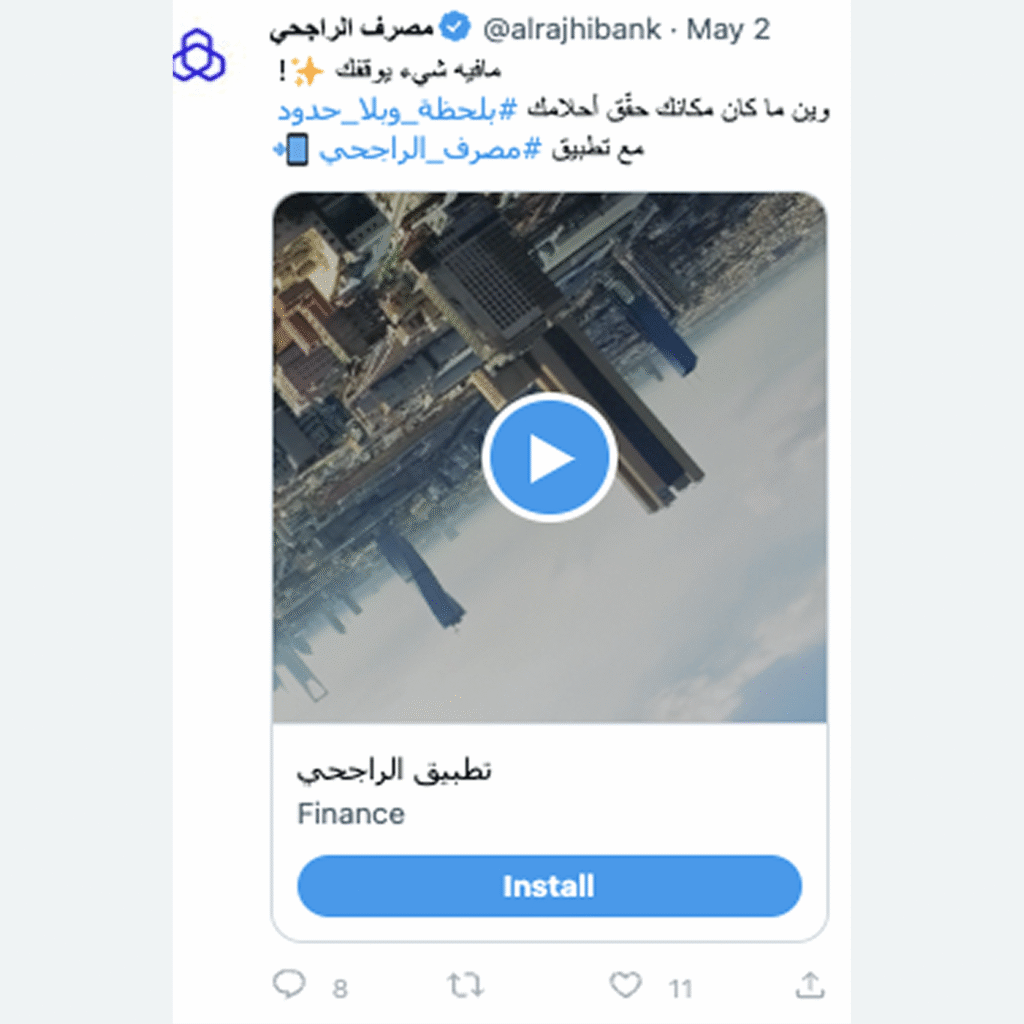
Task: Reply to the alrajhibank tweet
Action: tap(289, 986)
